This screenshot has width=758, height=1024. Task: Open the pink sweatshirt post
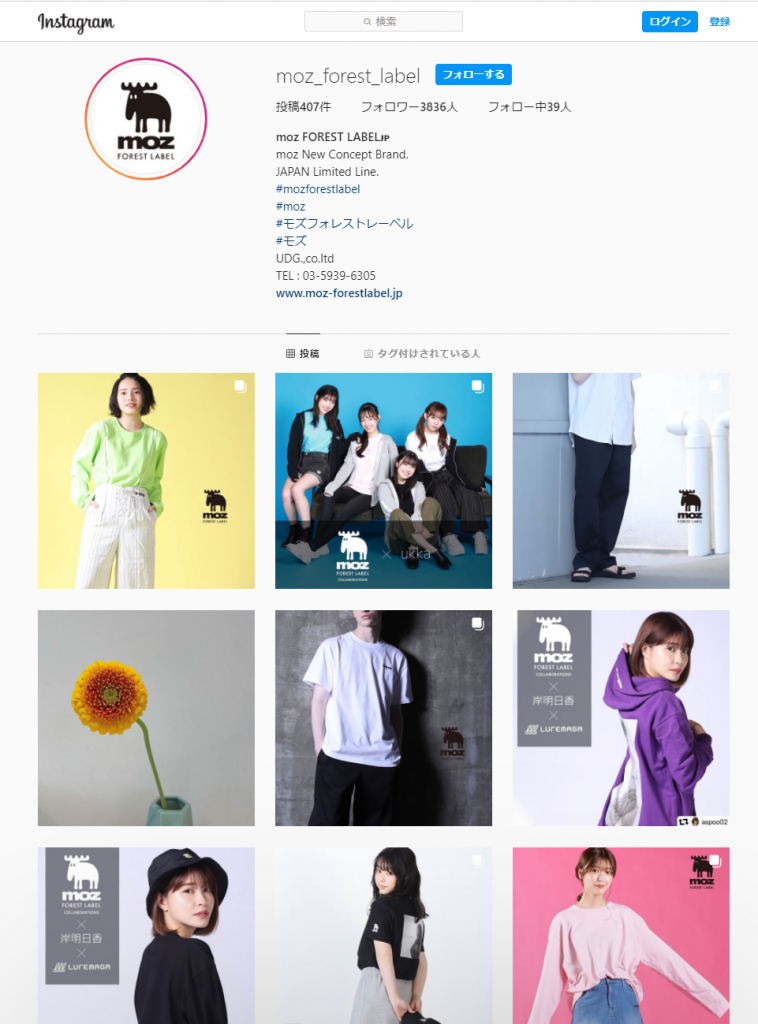click(x=621, y=935)
